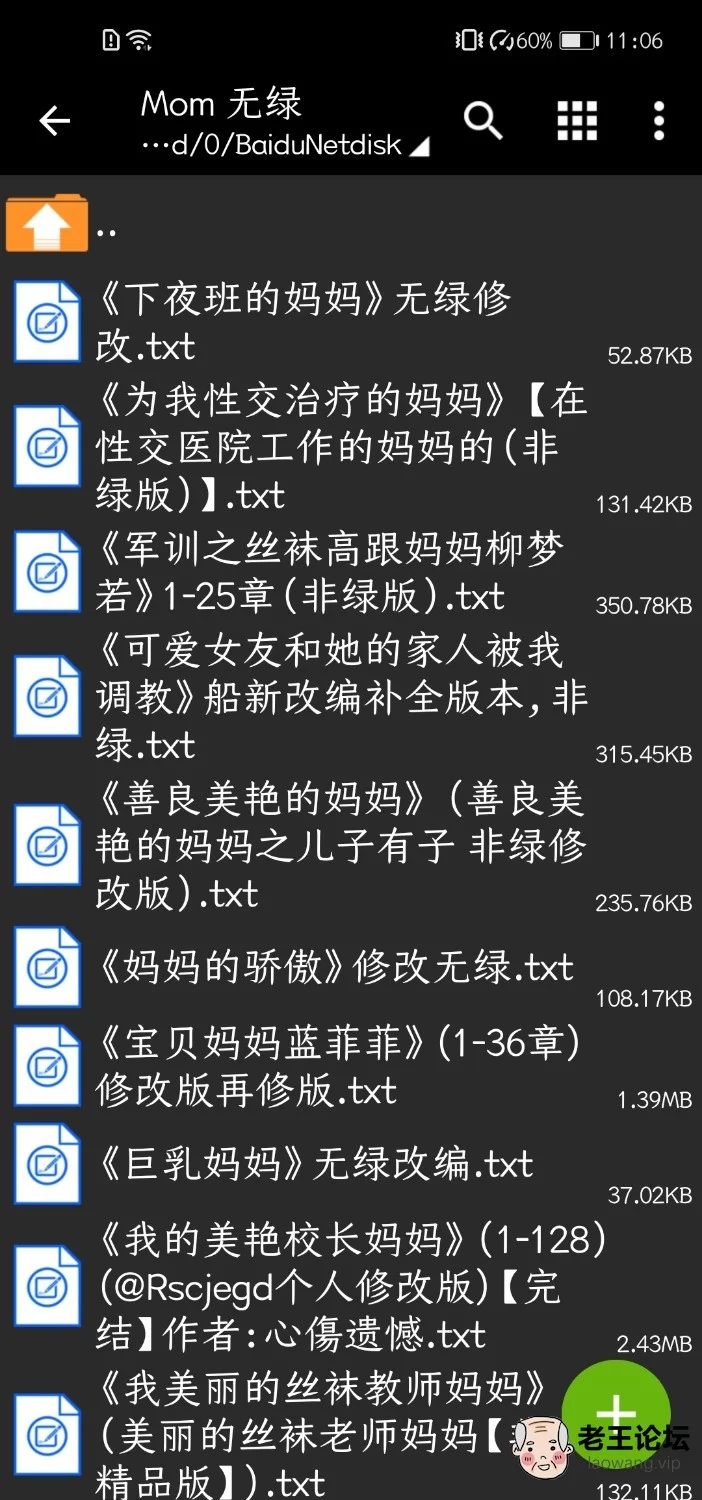Image resolution: width=702 pixels, height=1500 pixels.
Task: Open the 2.43MB text file
Action: [x=351, y=1287]
